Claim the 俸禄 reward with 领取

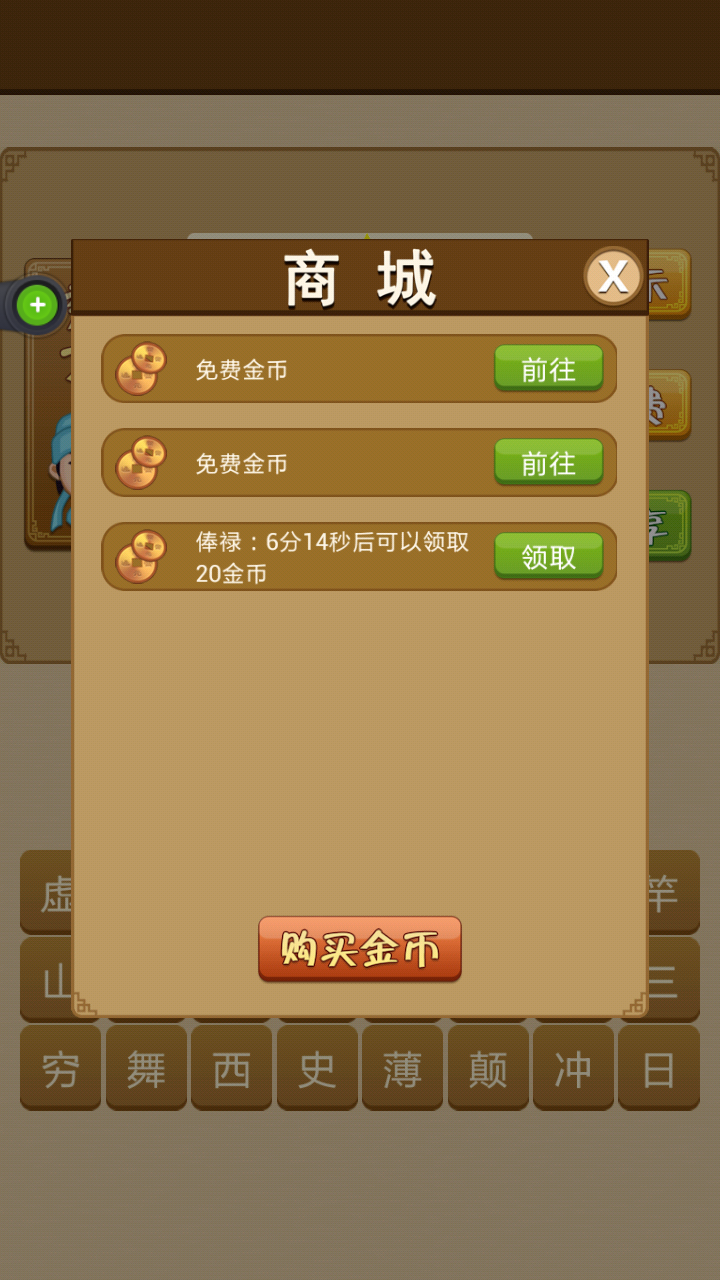(549, 557)
